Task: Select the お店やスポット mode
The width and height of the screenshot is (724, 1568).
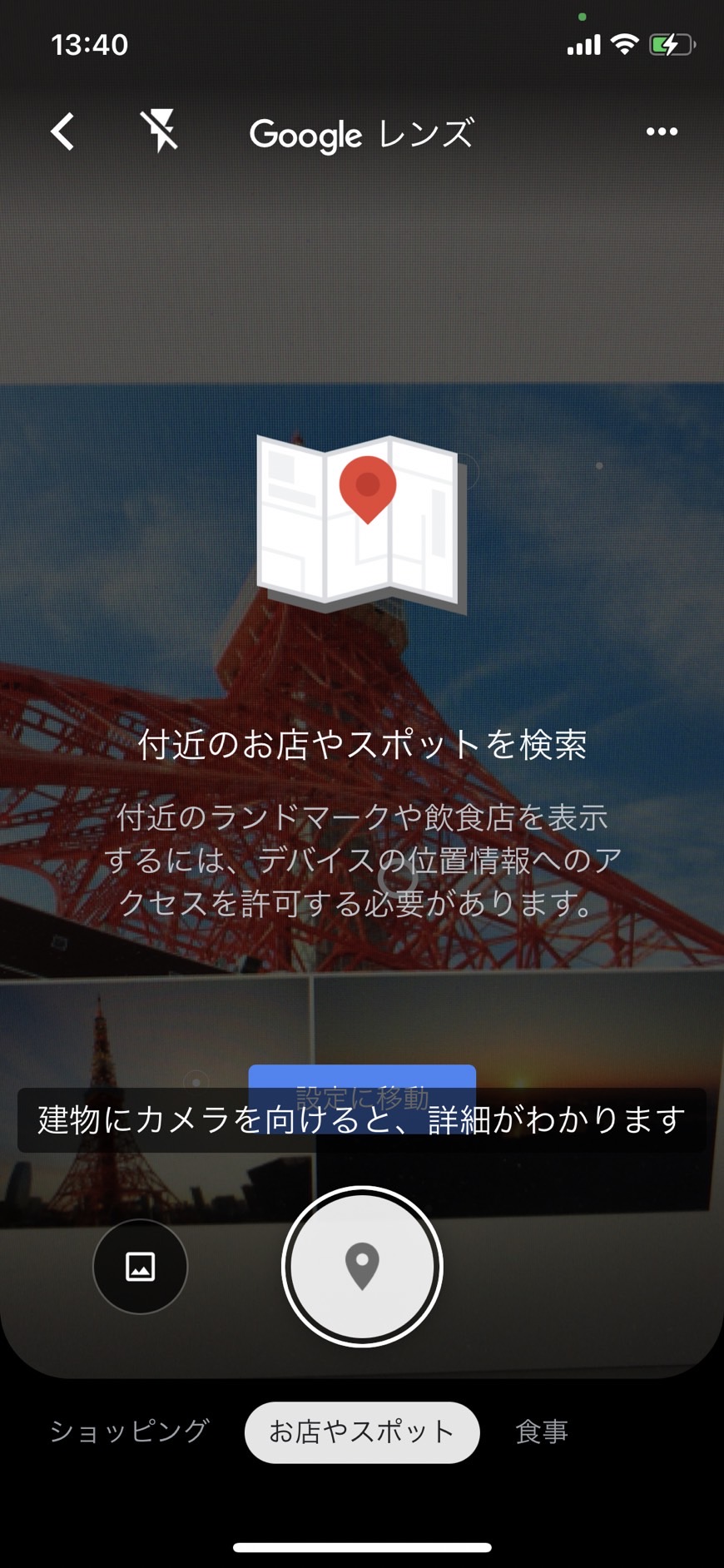Action: [x=362, y=1432]
